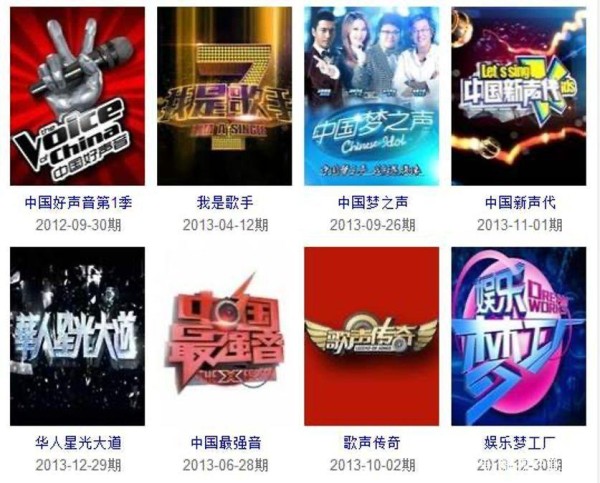Image resolution: width=600 pixels, height=483 pixels.
Task: View the 中国新声代 show
Action: tap(518, 96)
